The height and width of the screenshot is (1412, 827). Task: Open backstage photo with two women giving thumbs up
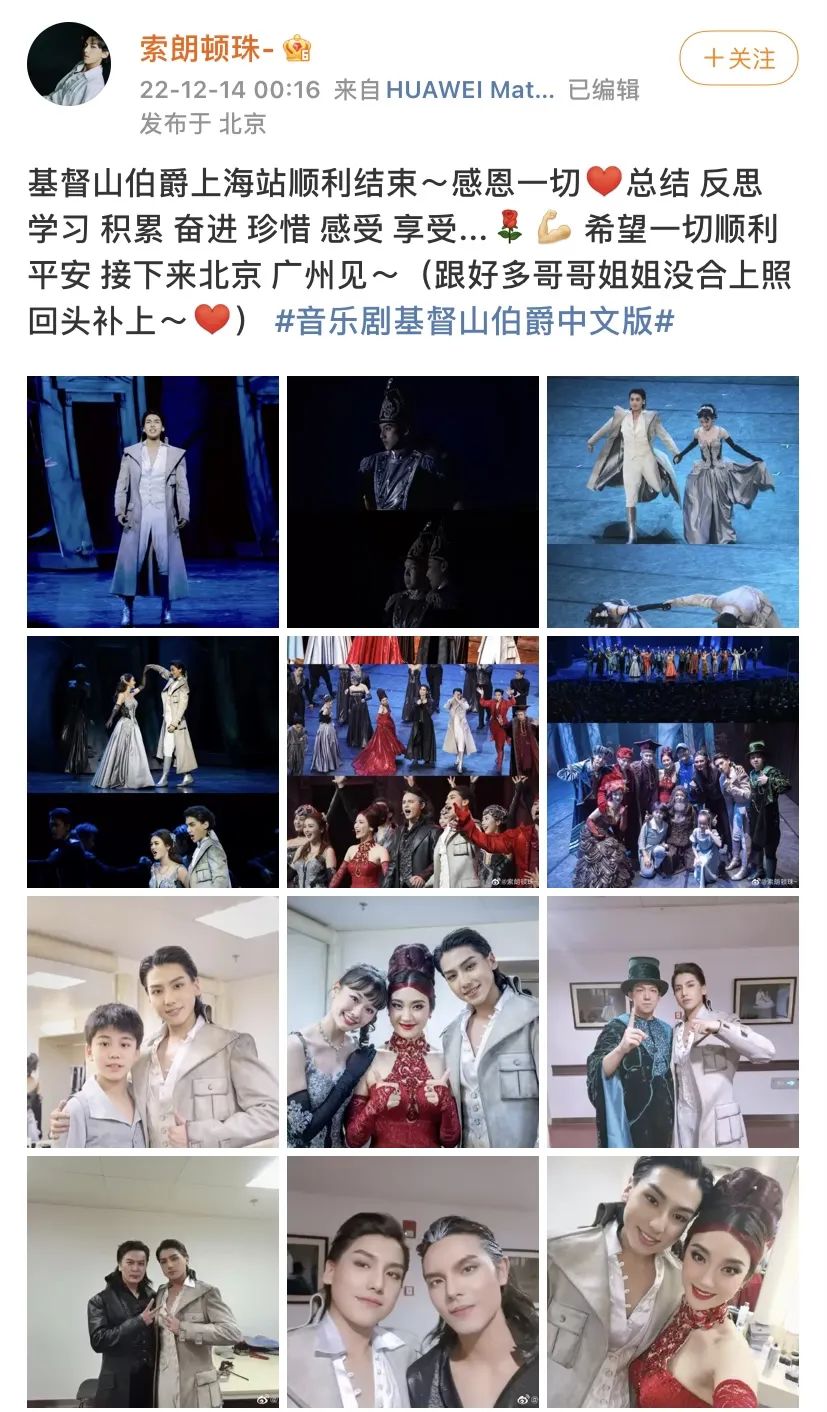[x=413, y=1022]
